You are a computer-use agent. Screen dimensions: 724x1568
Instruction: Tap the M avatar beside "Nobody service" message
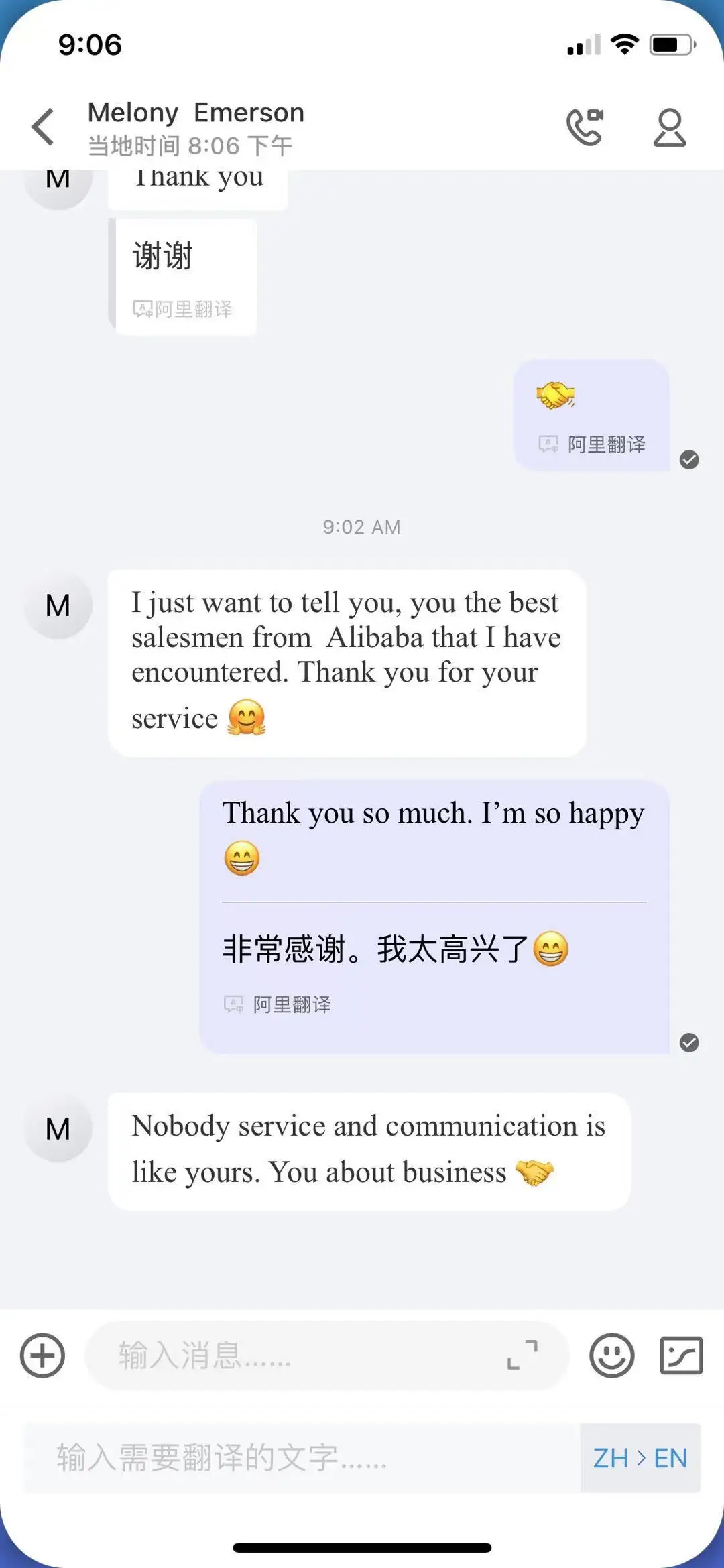click(x=58, y=1129)
